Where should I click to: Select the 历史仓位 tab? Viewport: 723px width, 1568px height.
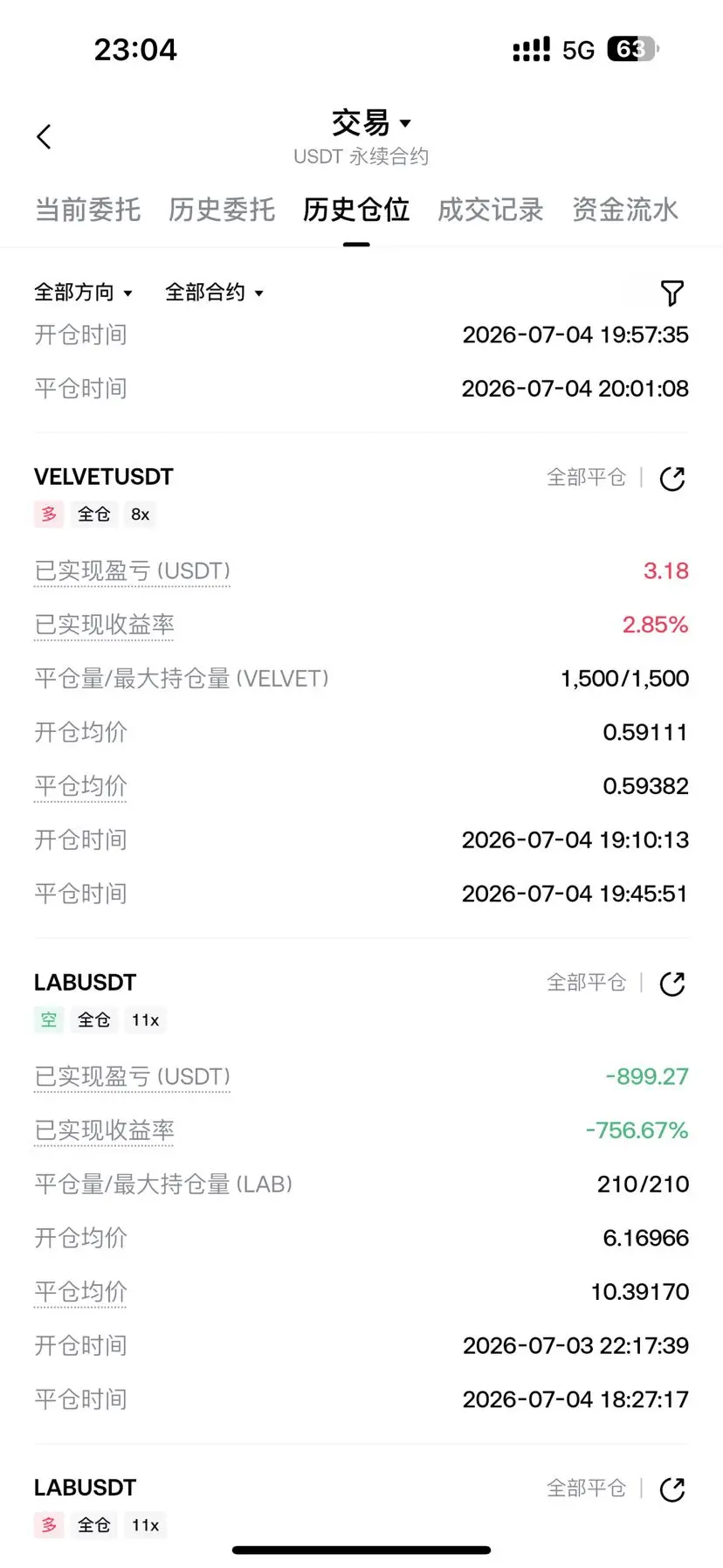356,210
